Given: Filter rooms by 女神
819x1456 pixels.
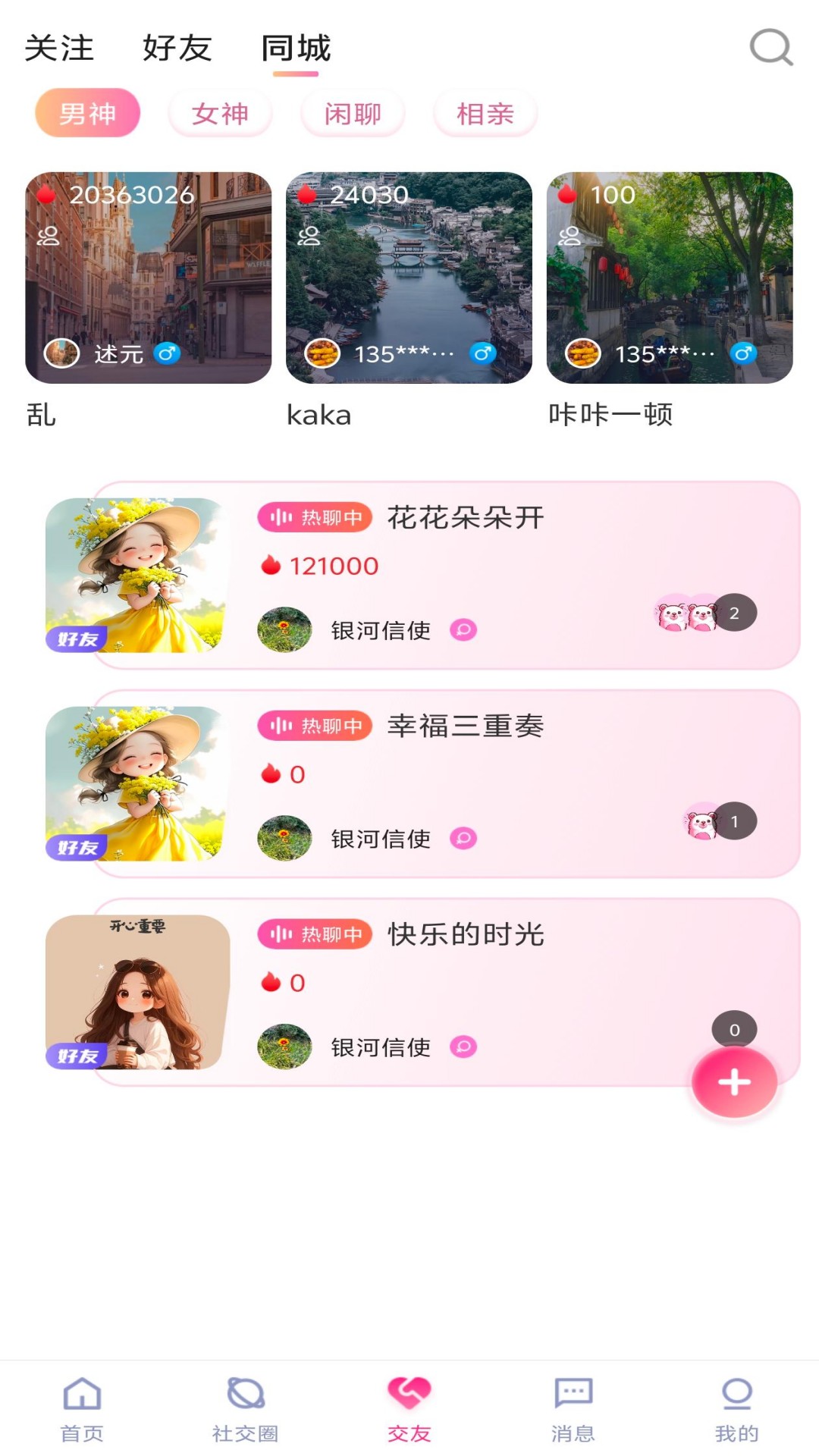Looking at the screenshot, I should click(x=220, y=114).
